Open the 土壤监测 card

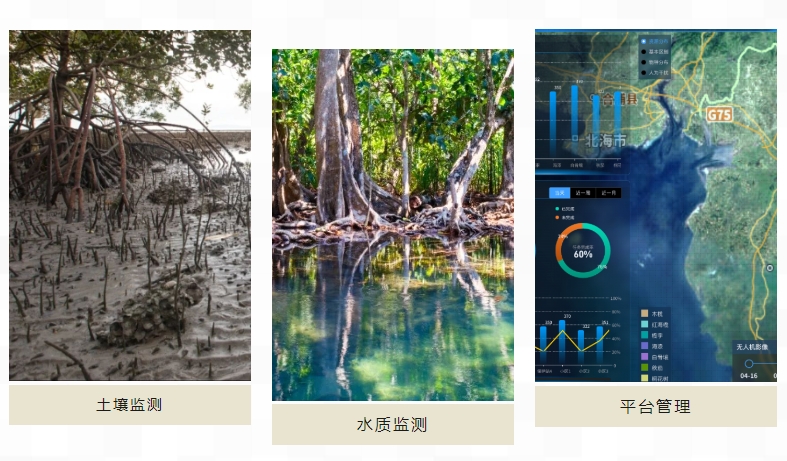click(130, 405)
